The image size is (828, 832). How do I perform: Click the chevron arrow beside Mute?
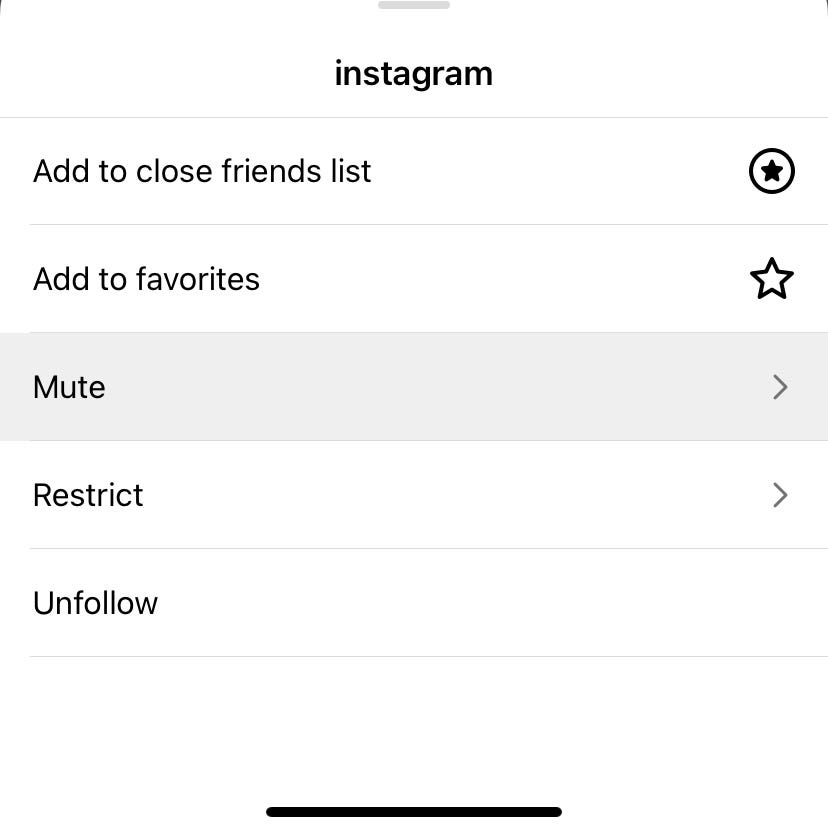pyautogui.click(x=780, y=387)
